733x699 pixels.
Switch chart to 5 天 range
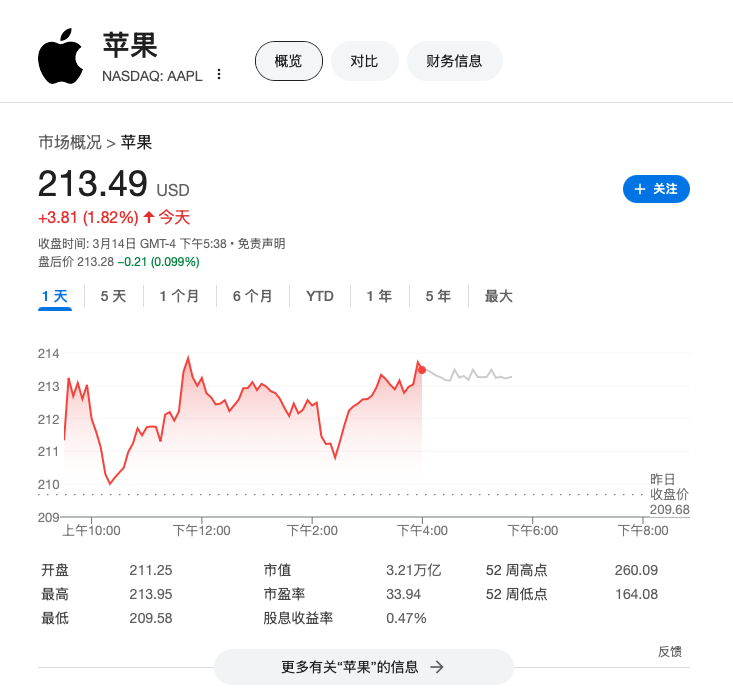tap(113, 296)
